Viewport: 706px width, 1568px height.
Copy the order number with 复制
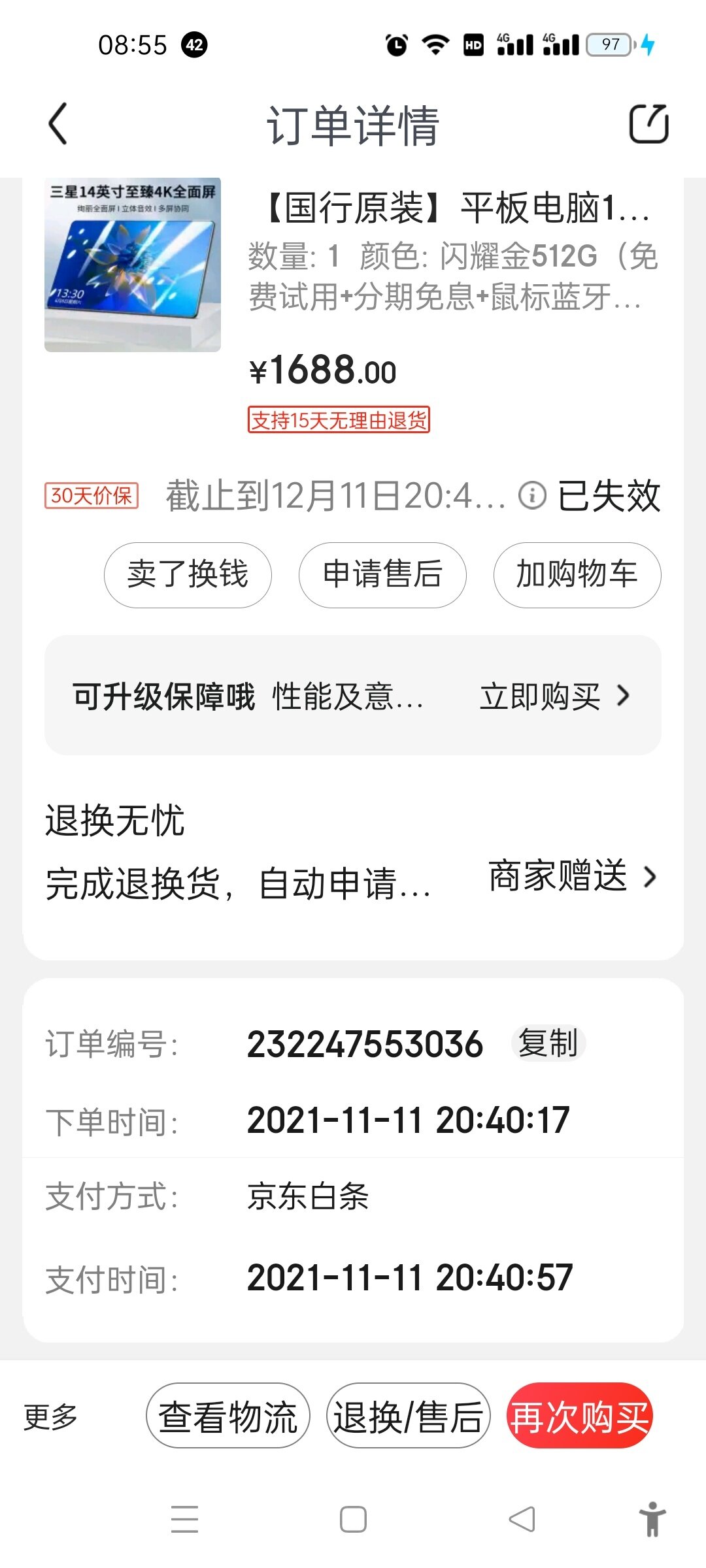[x=548, y=1043]
